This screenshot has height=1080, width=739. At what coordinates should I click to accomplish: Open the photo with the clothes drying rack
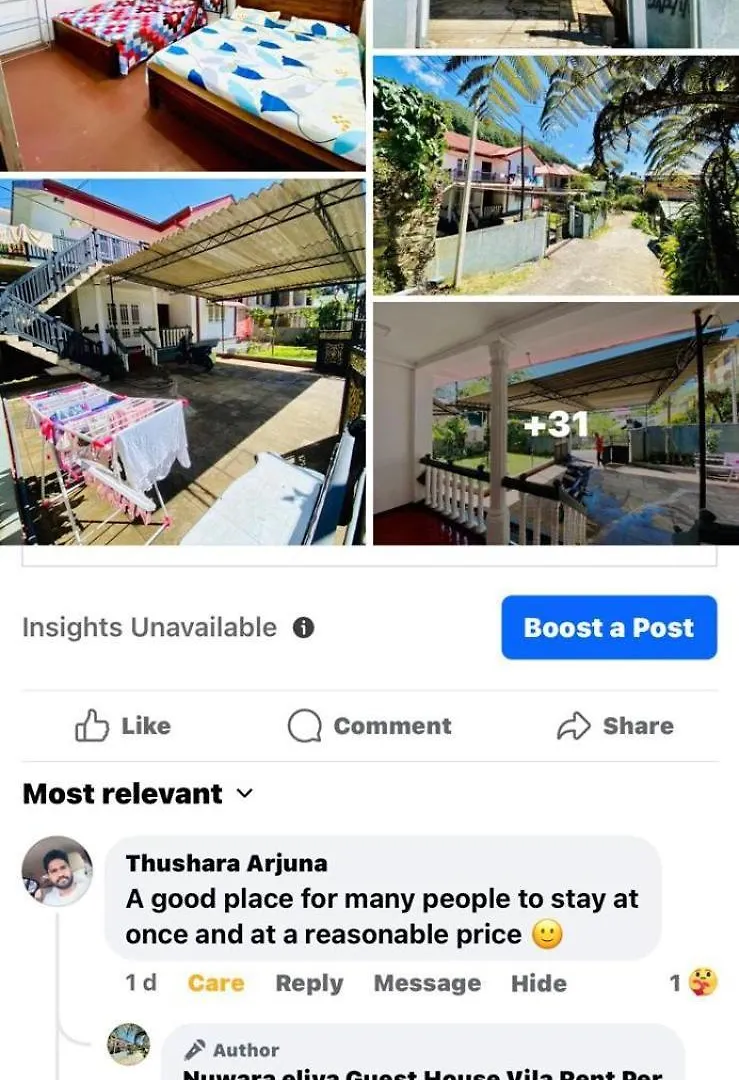coord(182,362)
